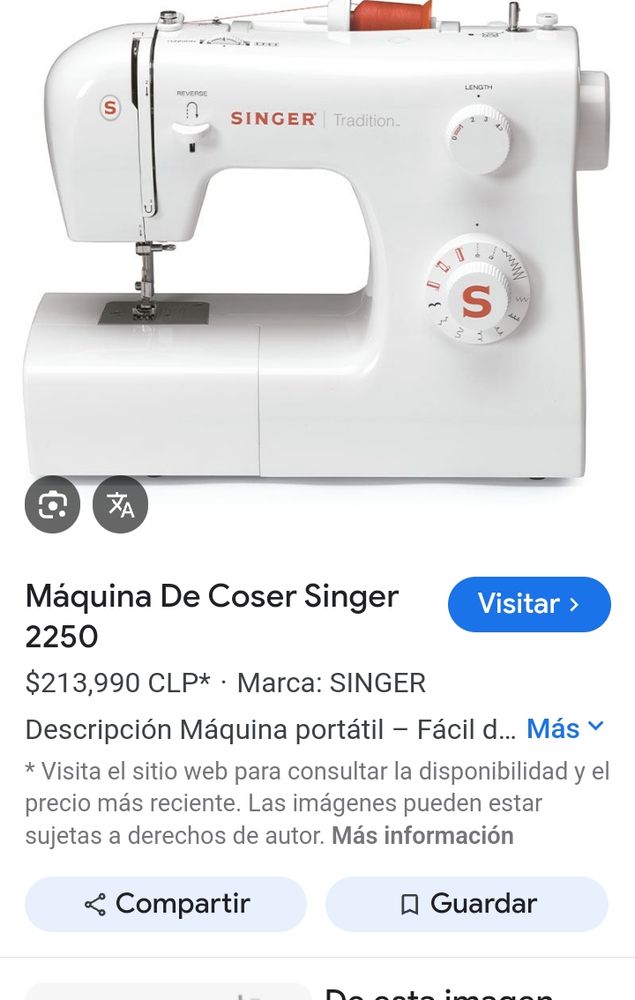This screenshot has width=635, height=1000.
Task: Translate text in the image
Action: pyautogui.click(x=120, y=504)
